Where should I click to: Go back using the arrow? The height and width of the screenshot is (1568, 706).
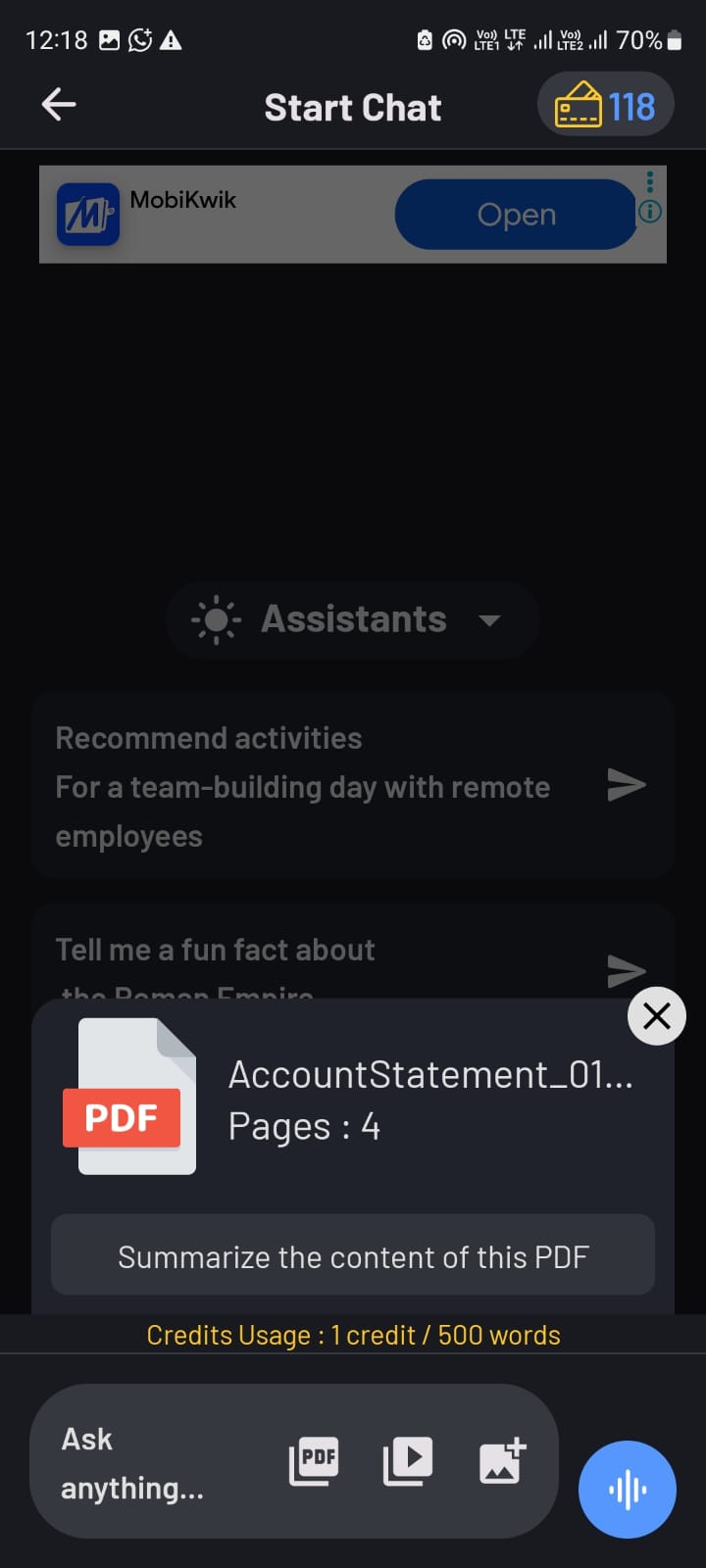coord(59,105)
